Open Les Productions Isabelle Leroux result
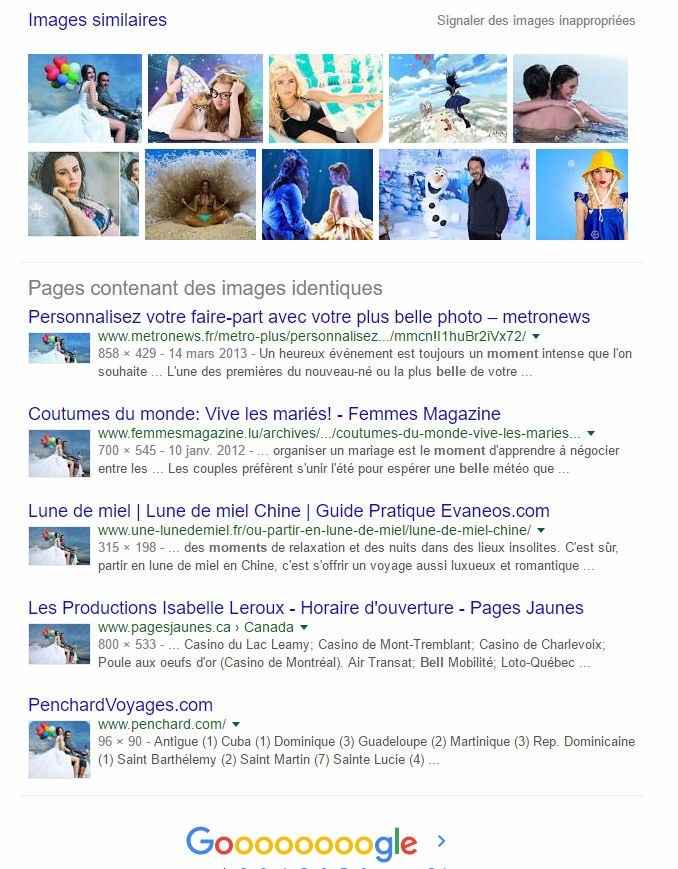 click(306, 608)
